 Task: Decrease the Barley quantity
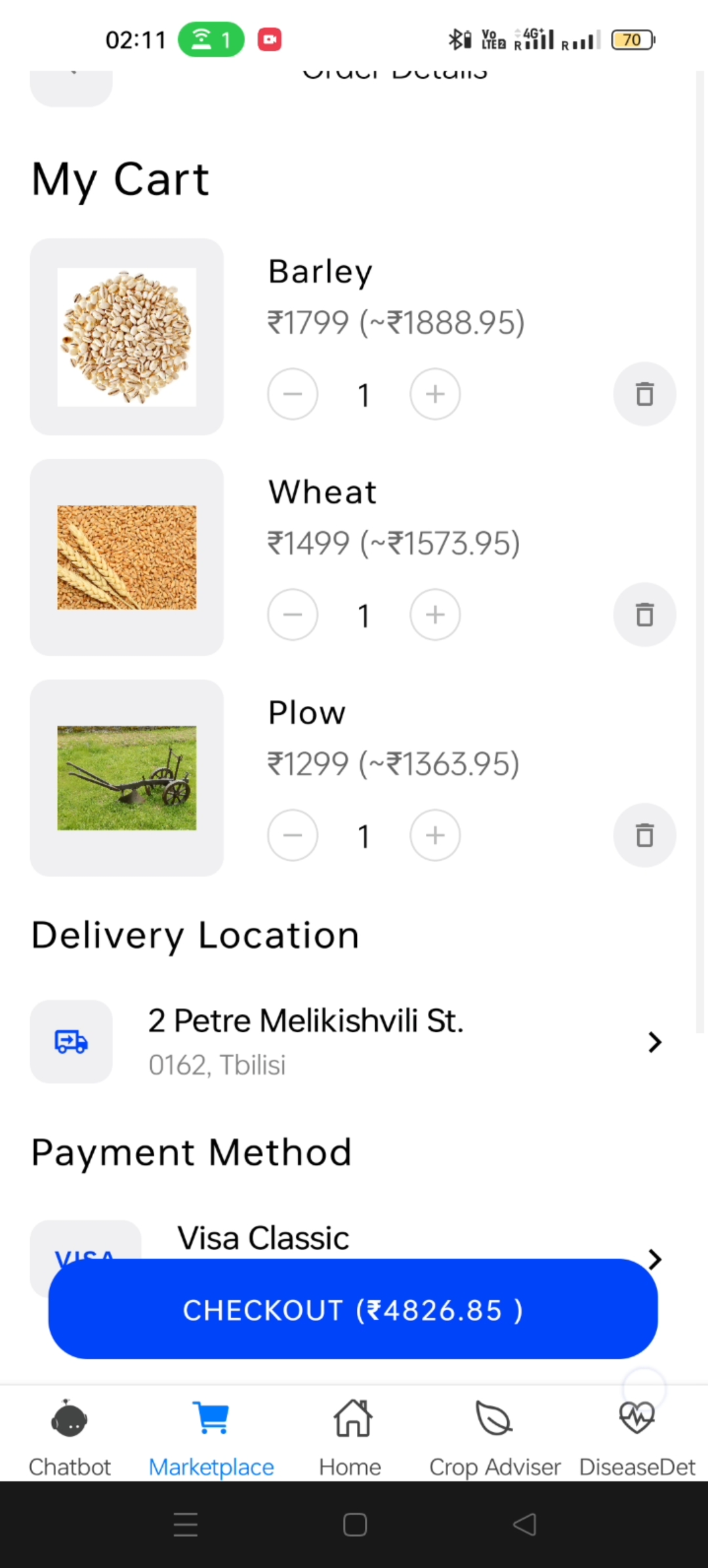click(293, 394)
